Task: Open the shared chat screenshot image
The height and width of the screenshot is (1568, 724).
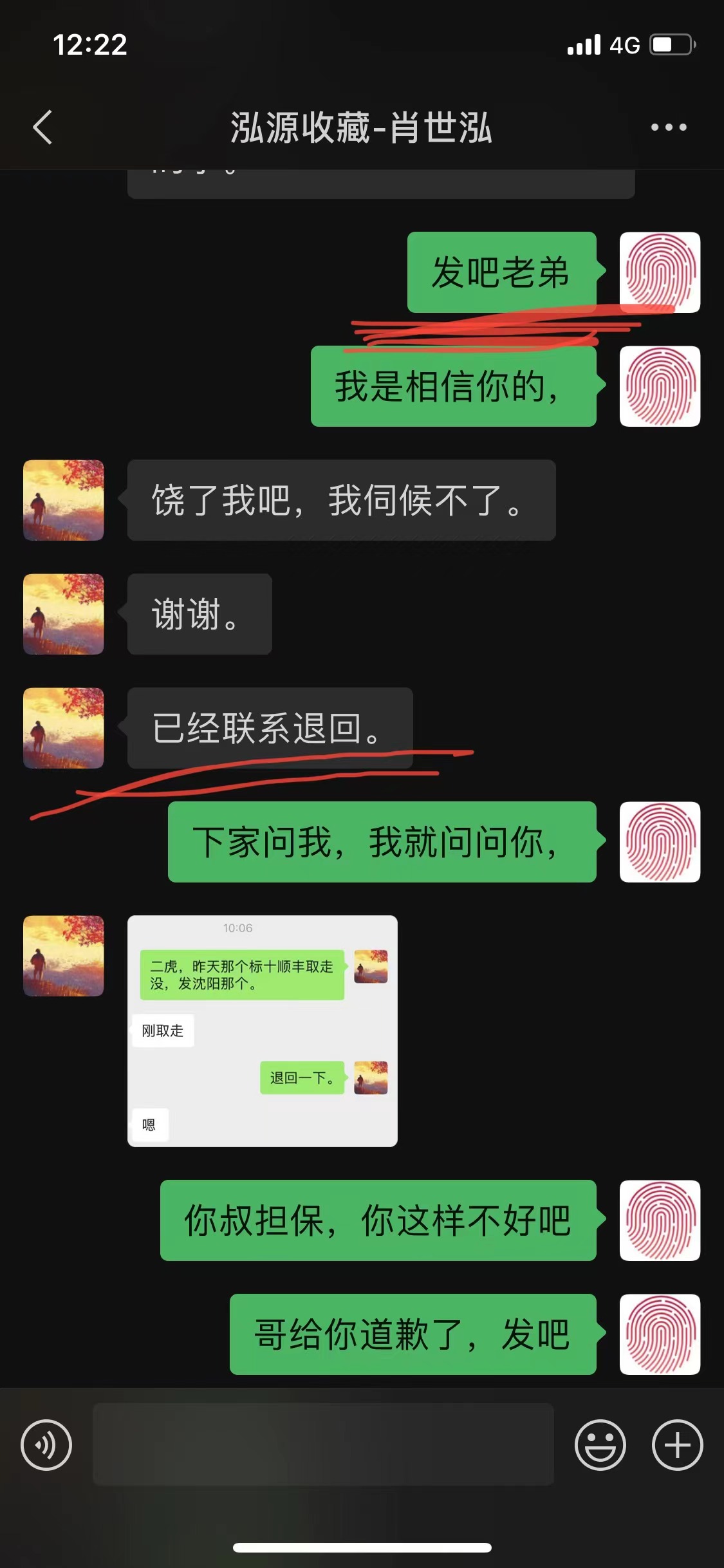Action: (x=262, y=1030)
